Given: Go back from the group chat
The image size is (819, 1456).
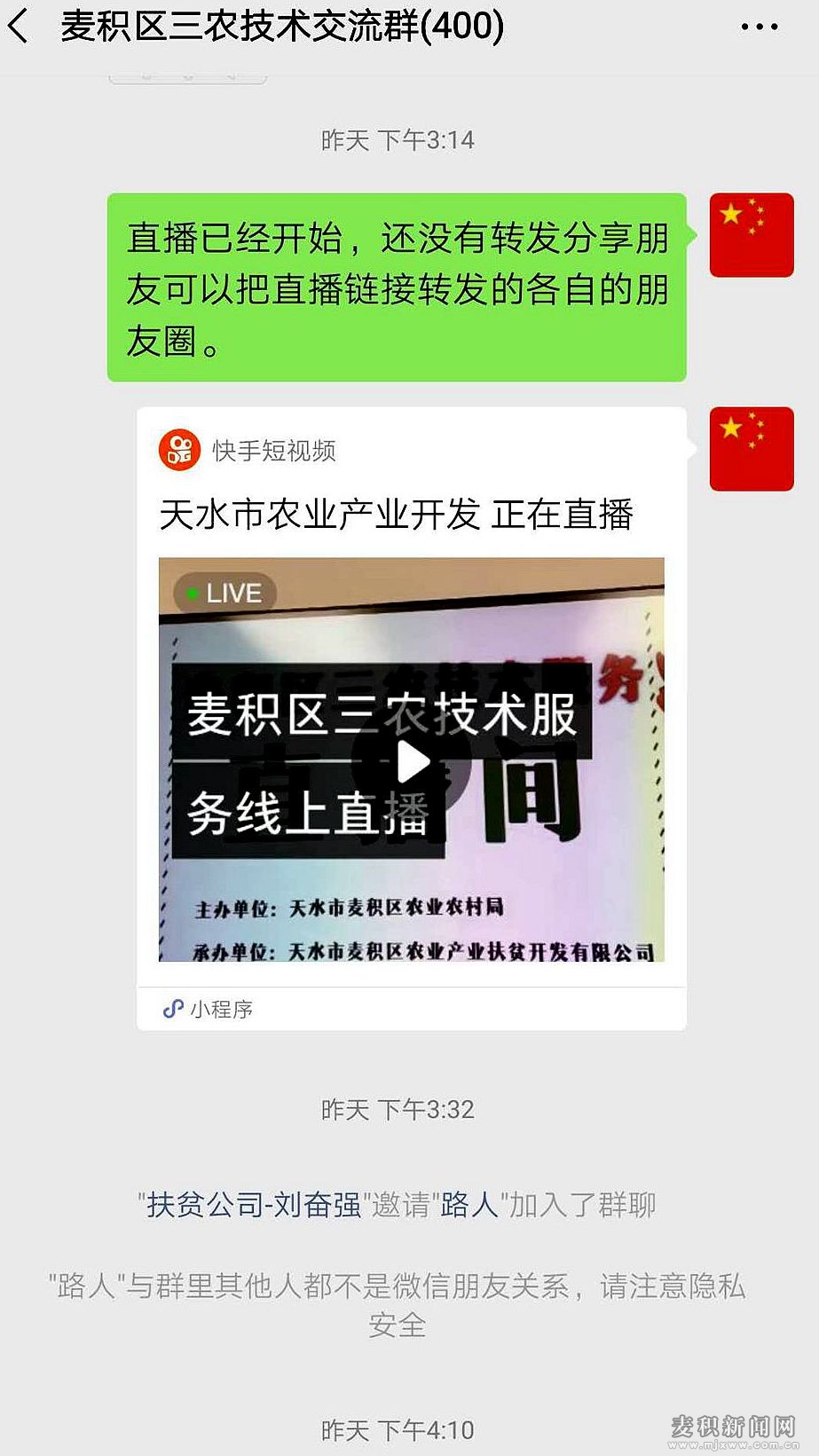Looking at the screenshot, I should [20, 27].
